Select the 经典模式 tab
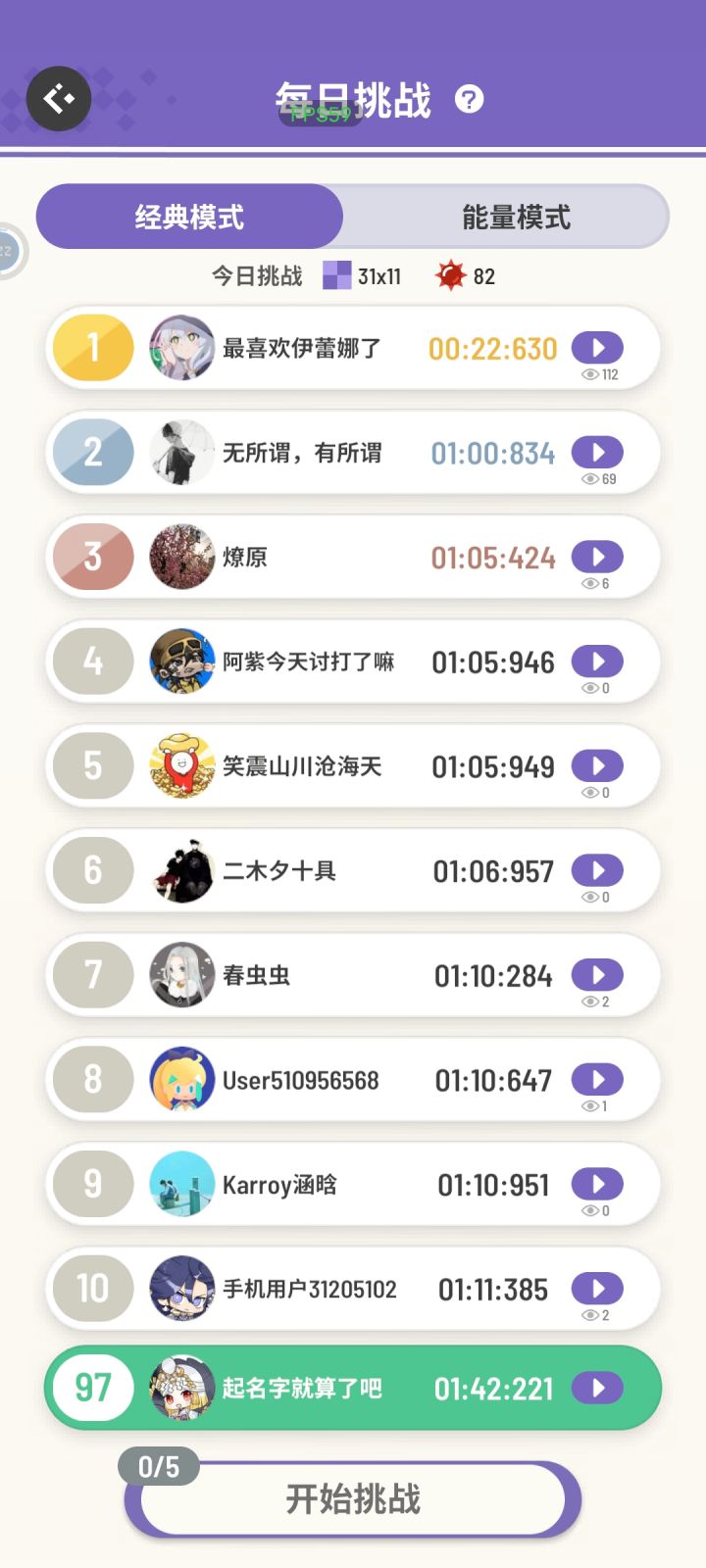The width and height of the screenshot is (706, 1568). (x=189, y=217)
